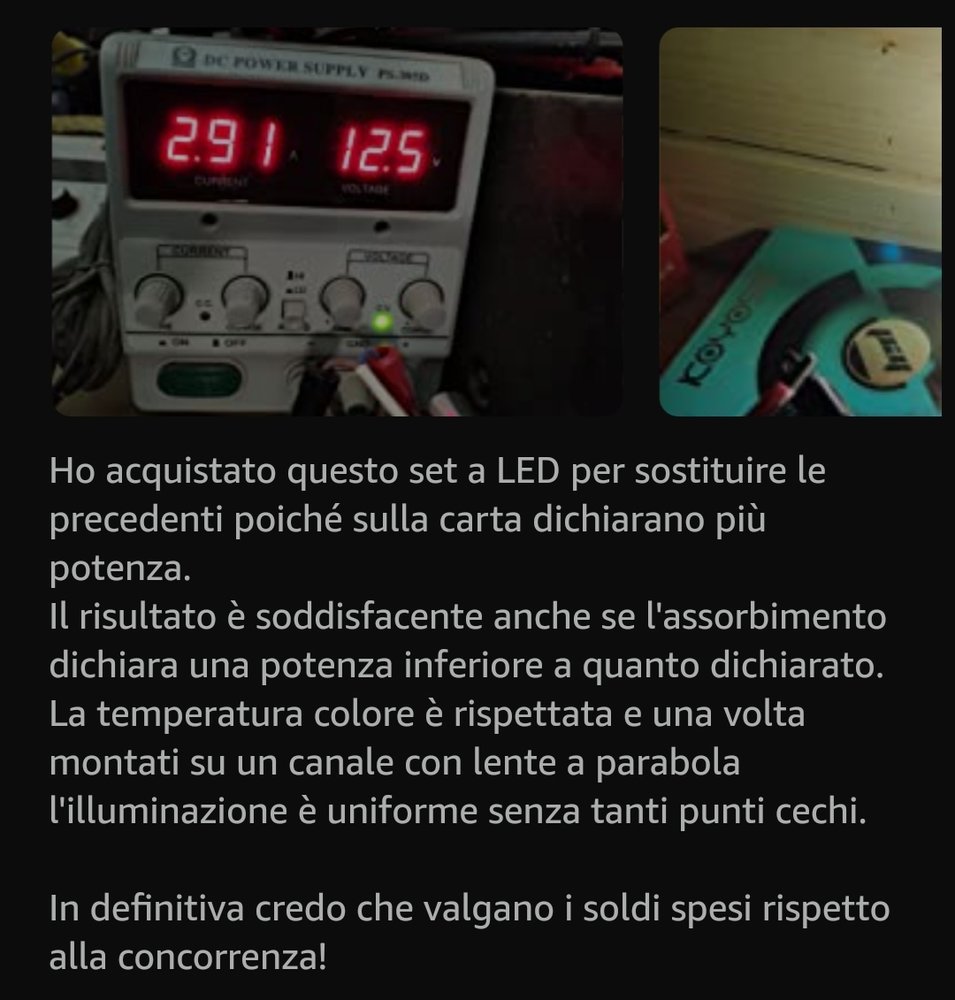The image size is (955, 1000).
Task: Open the power supply review photo
Action: [337, 222]
